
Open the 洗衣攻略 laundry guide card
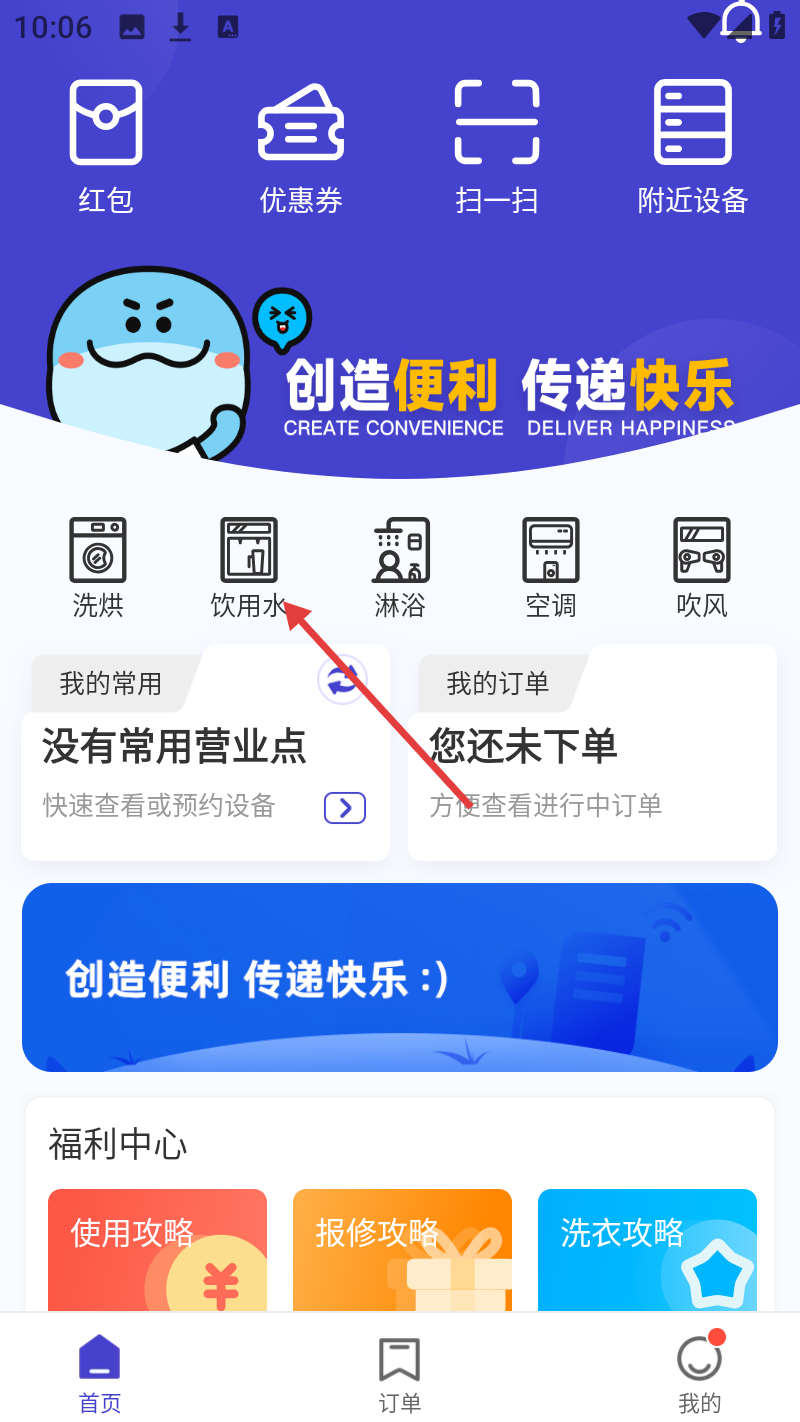647,1250
